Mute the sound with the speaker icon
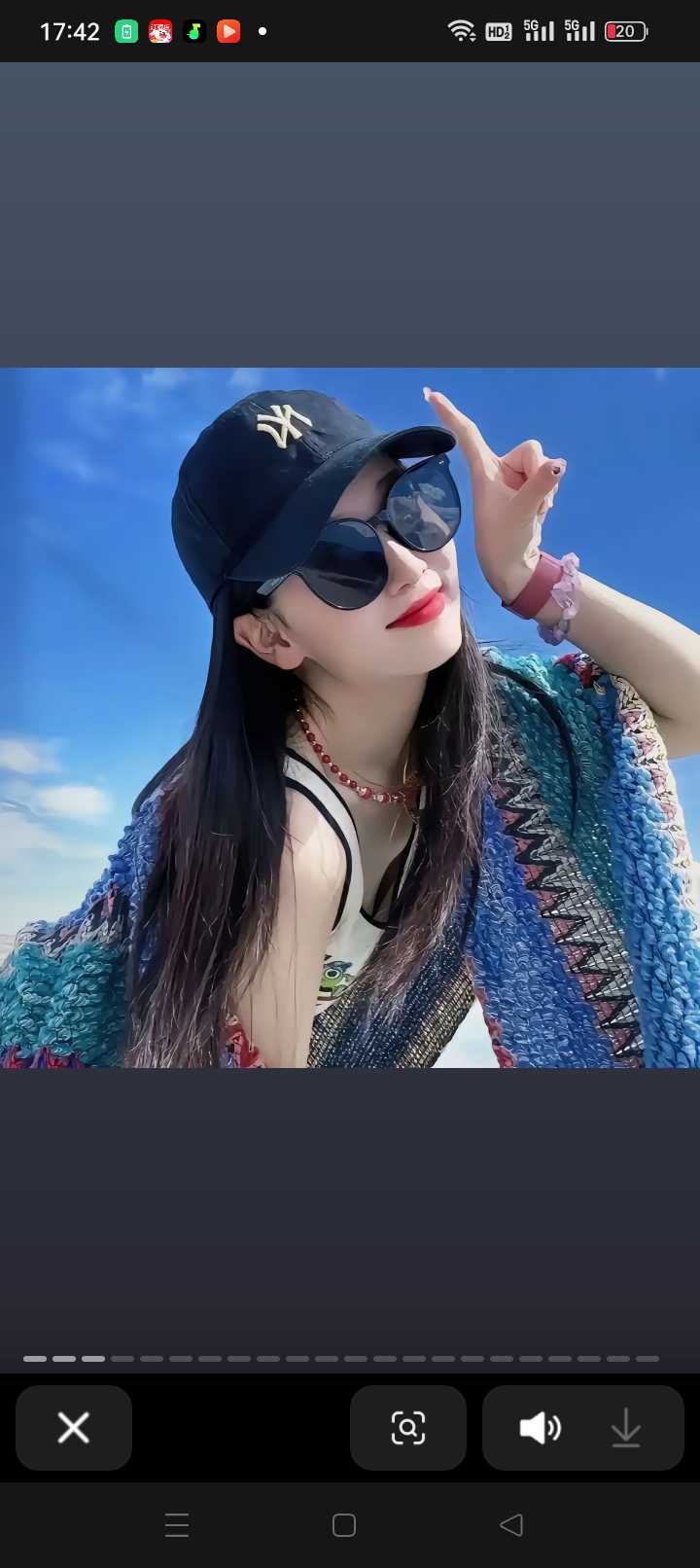 click(540, 1428)
